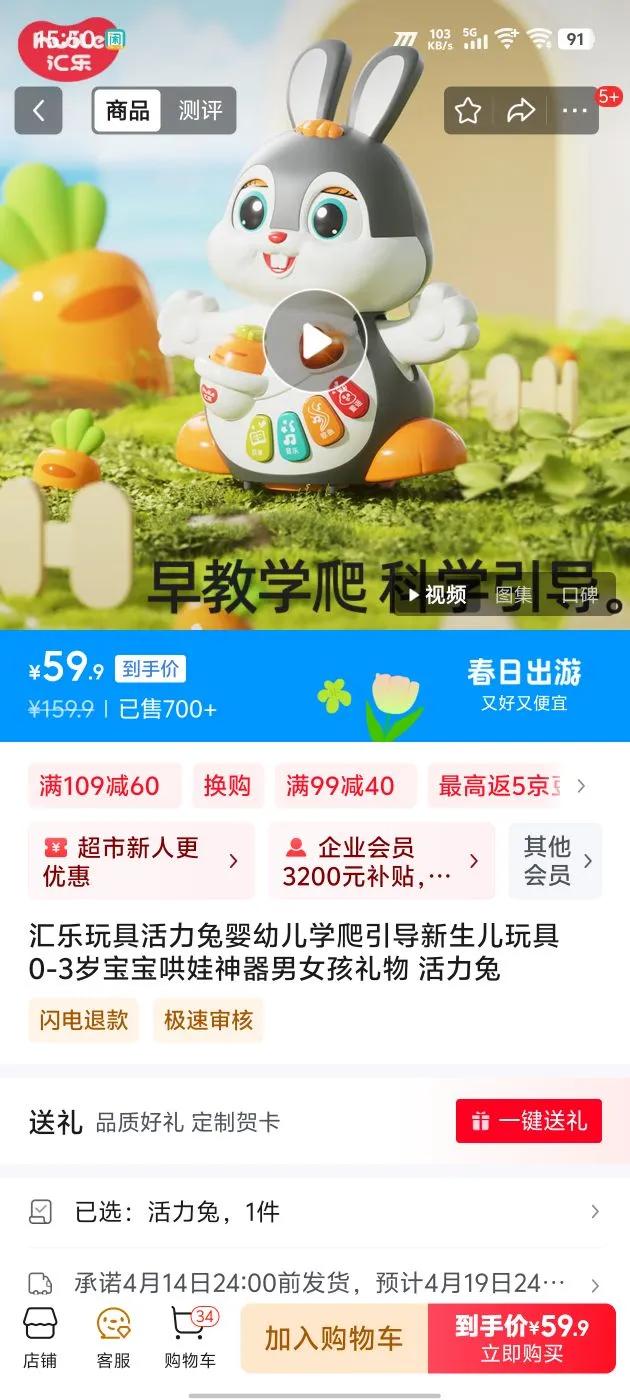Switch to the 测评 tab
This screenshot has height=1400, width=630.
pyautogui.click(x=200, y=110)
